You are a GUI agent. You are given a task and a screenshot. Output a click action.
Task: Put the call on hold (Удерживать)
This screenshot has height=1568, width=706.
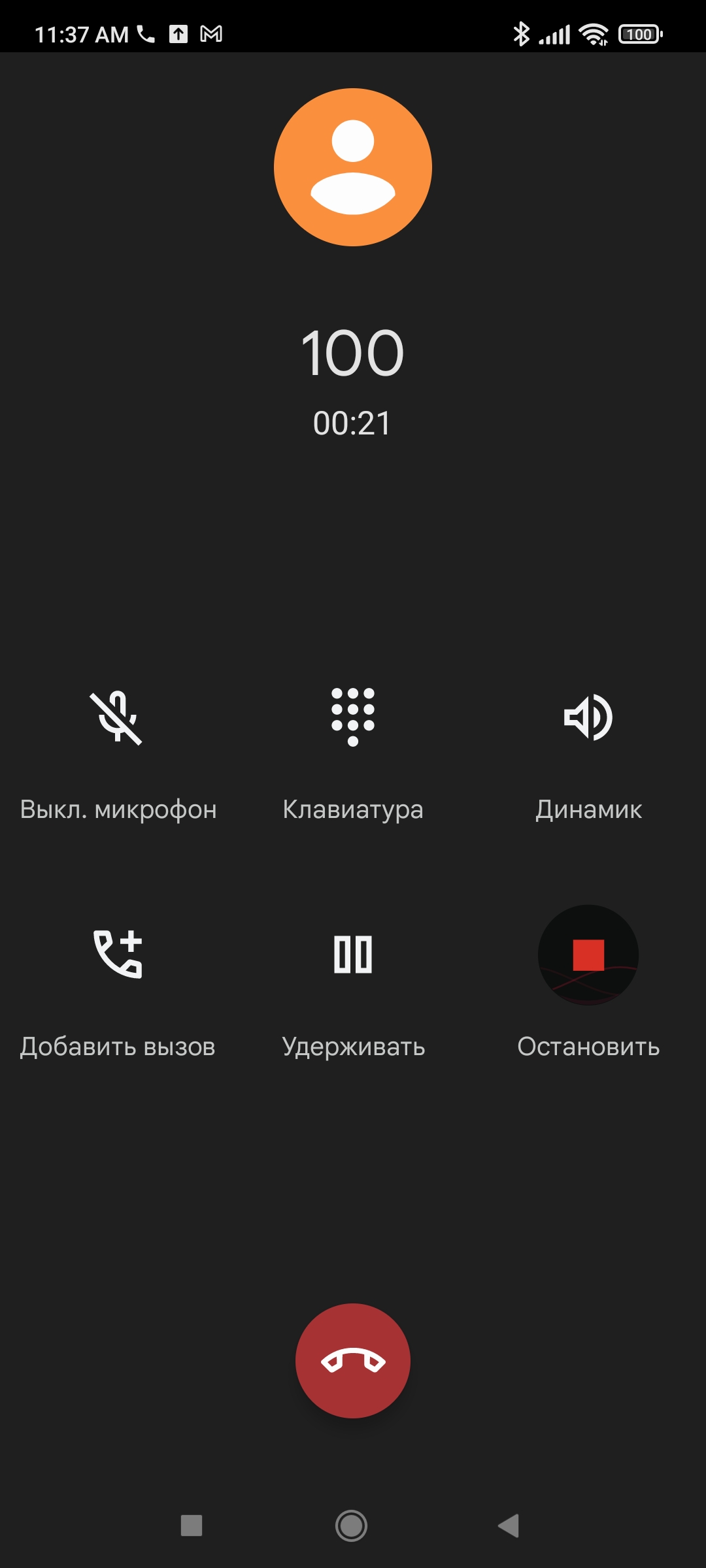[352, 954]
